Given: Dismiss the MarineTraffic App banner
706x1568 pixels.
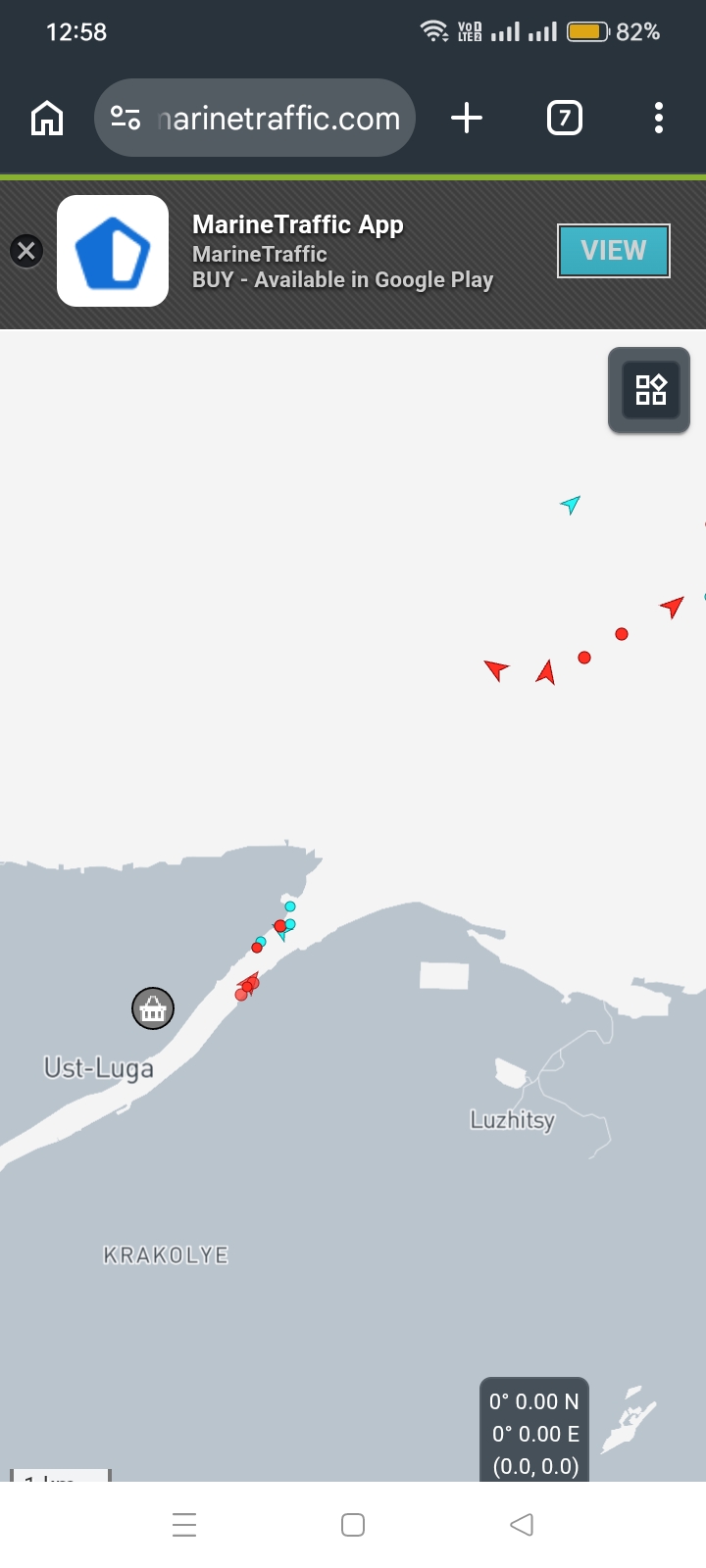Looking at the screenshot, I should pyautogui.click(x=26, y=251).
